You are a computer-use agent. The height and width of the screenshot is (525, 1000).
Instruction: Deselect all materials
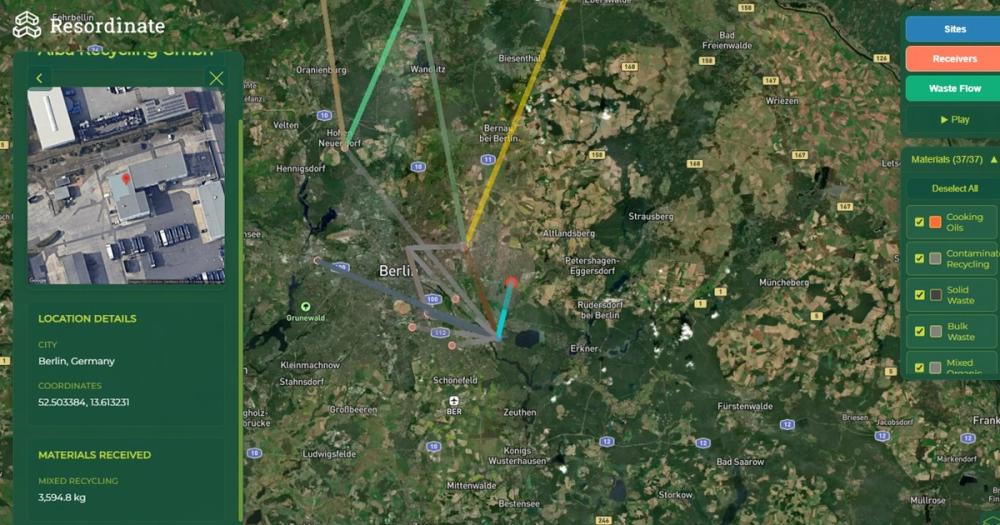click(x=954, y=188)
